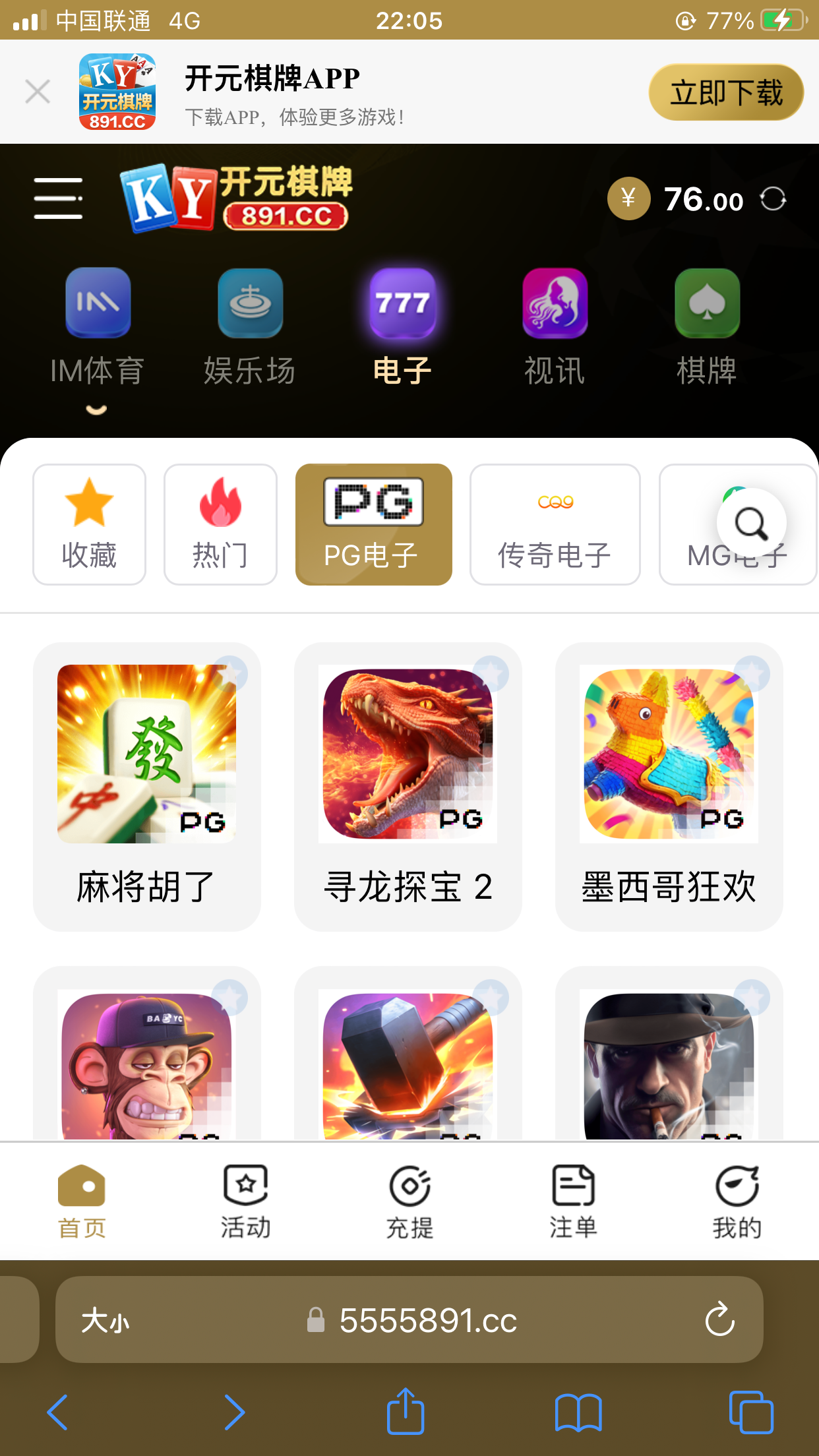Go to the 活动 promotions tab
819x1456 pixels.
[x=245, y=1201]
